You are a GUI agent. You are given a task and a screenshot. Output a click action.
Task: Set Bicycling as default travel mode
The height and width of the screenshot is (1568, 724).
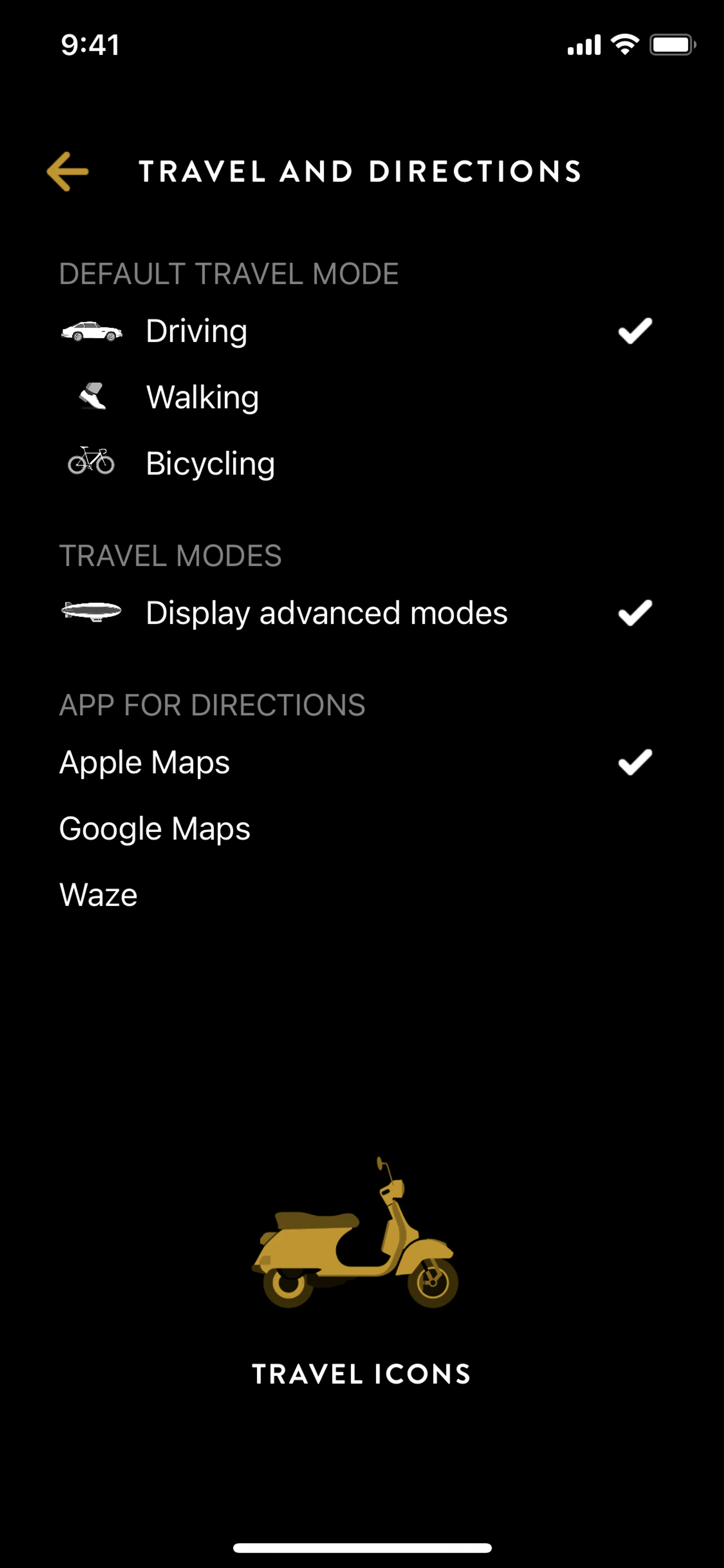click(210, 464)
